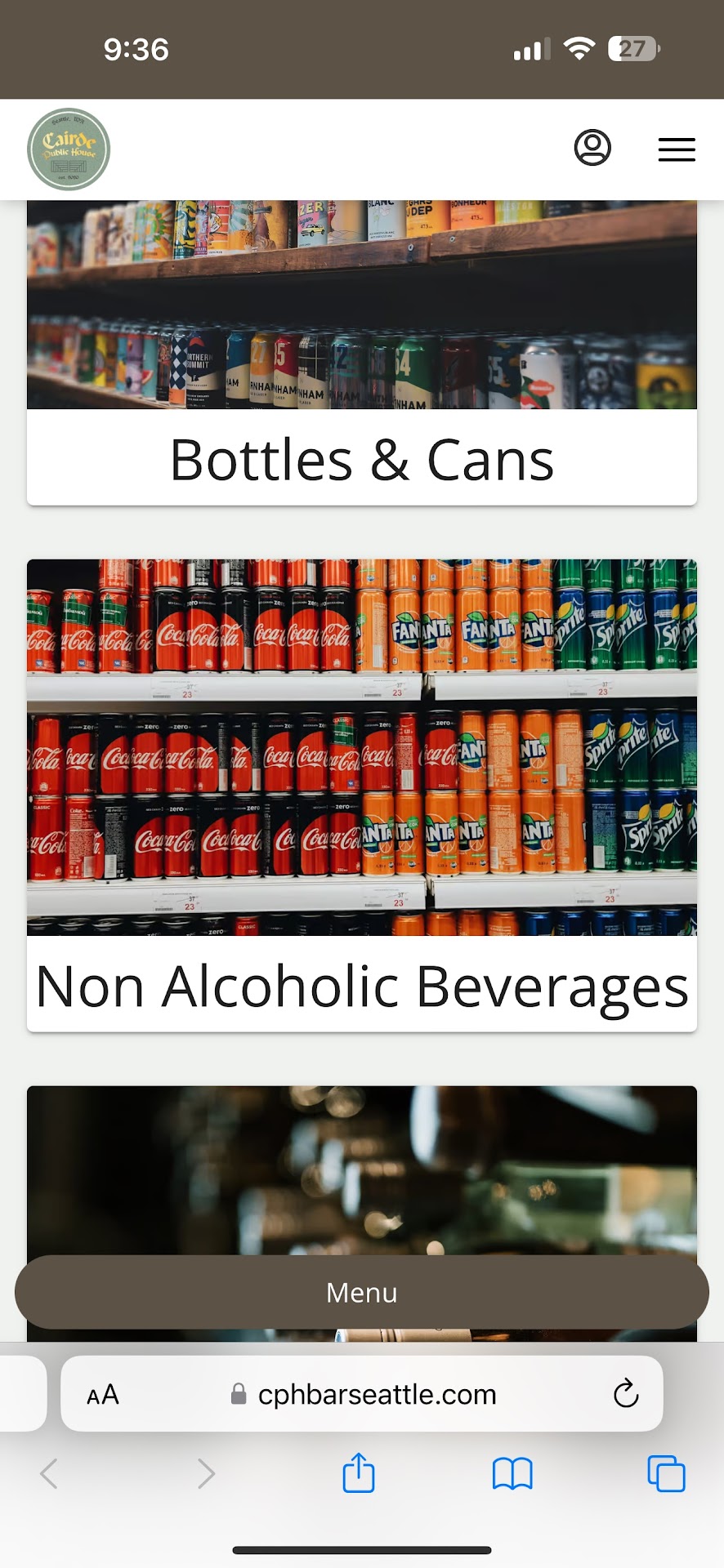Open the hamburger navigation menu

coord(677,149)
